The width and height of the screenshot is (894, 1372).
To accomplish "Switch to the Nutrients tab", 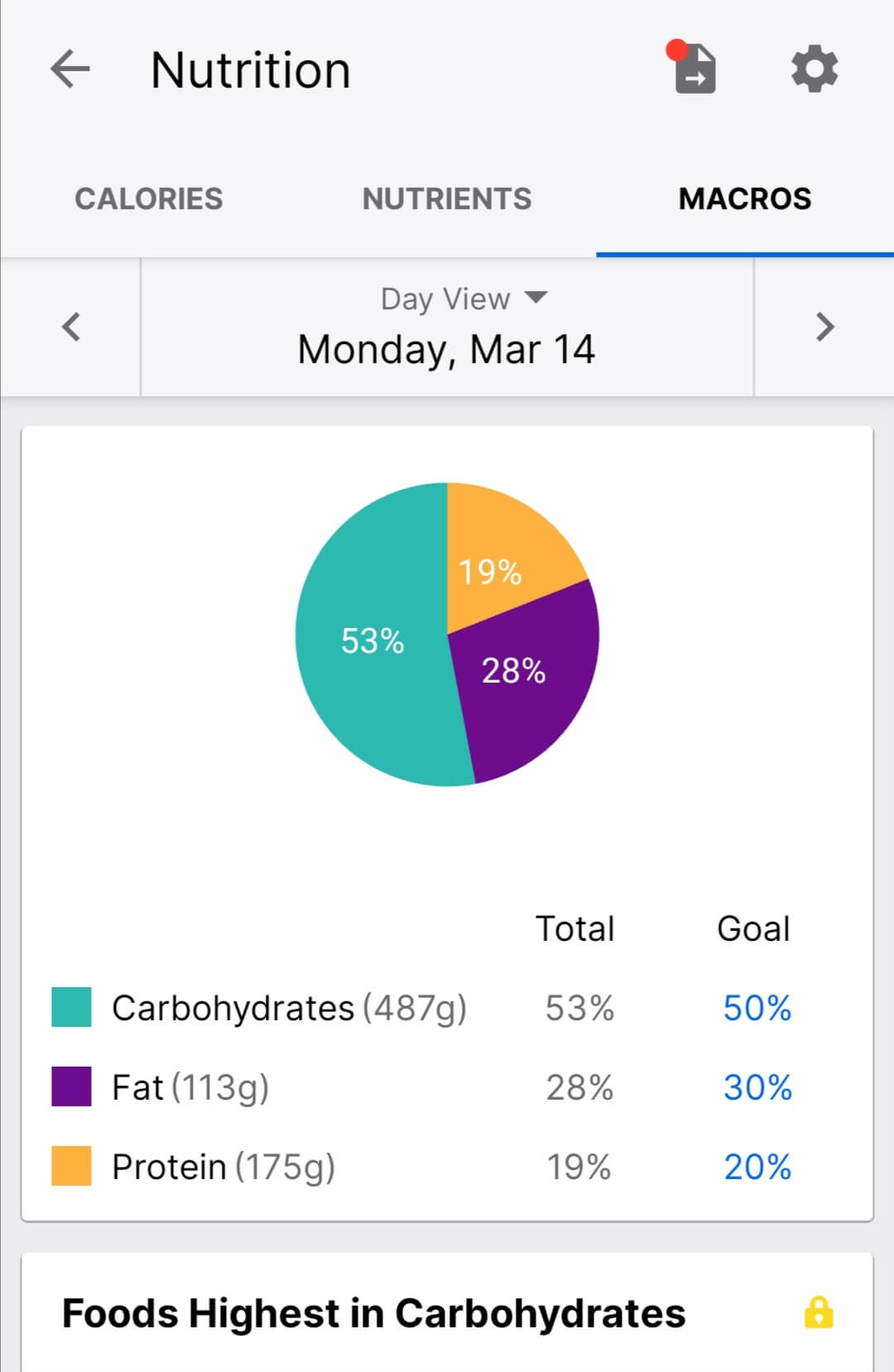I will pos(446,199).
